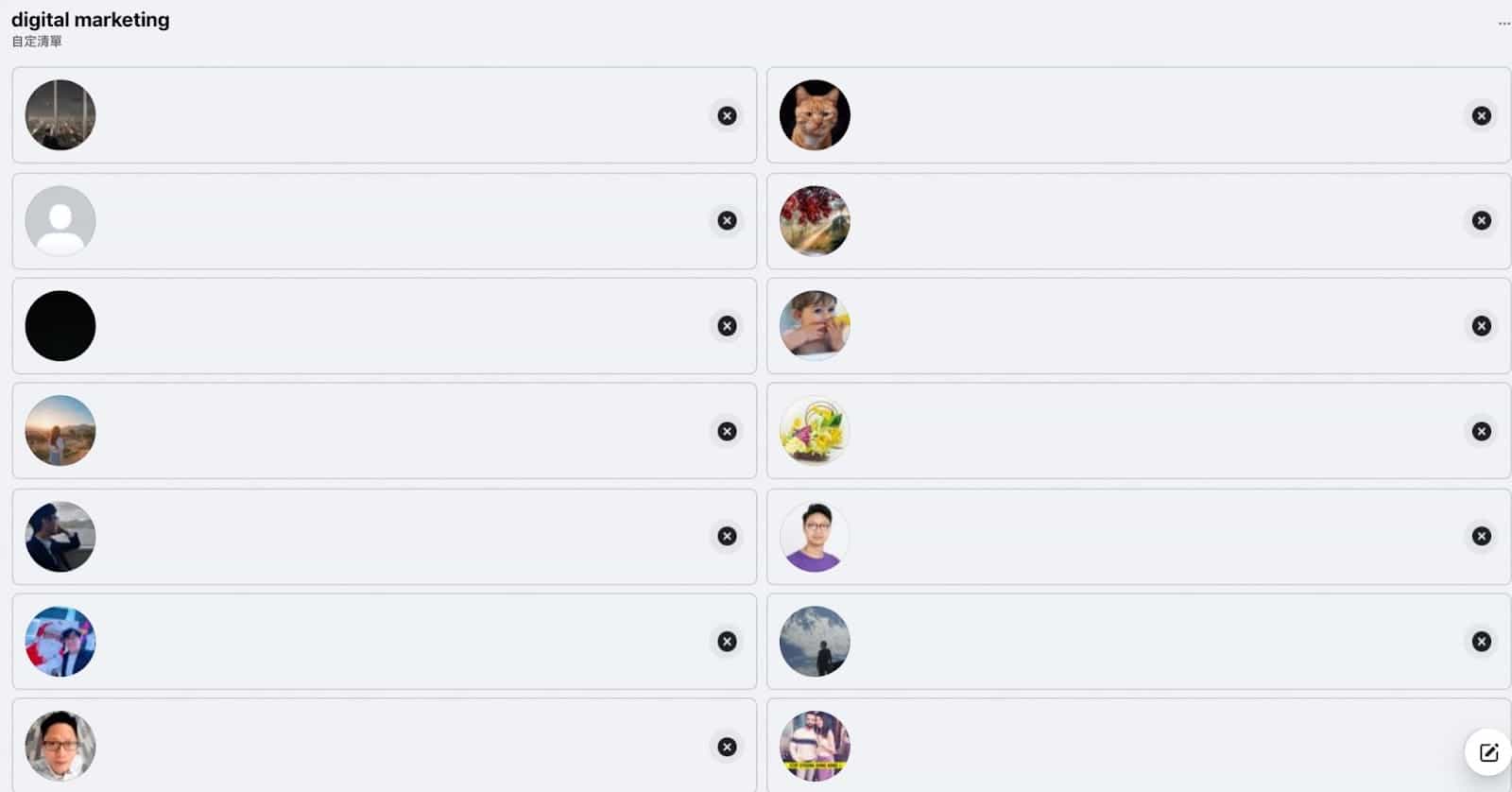Open profile of man in purple shirt
The width and height of the screenshot is (1512, 792).
pos(815,536)
